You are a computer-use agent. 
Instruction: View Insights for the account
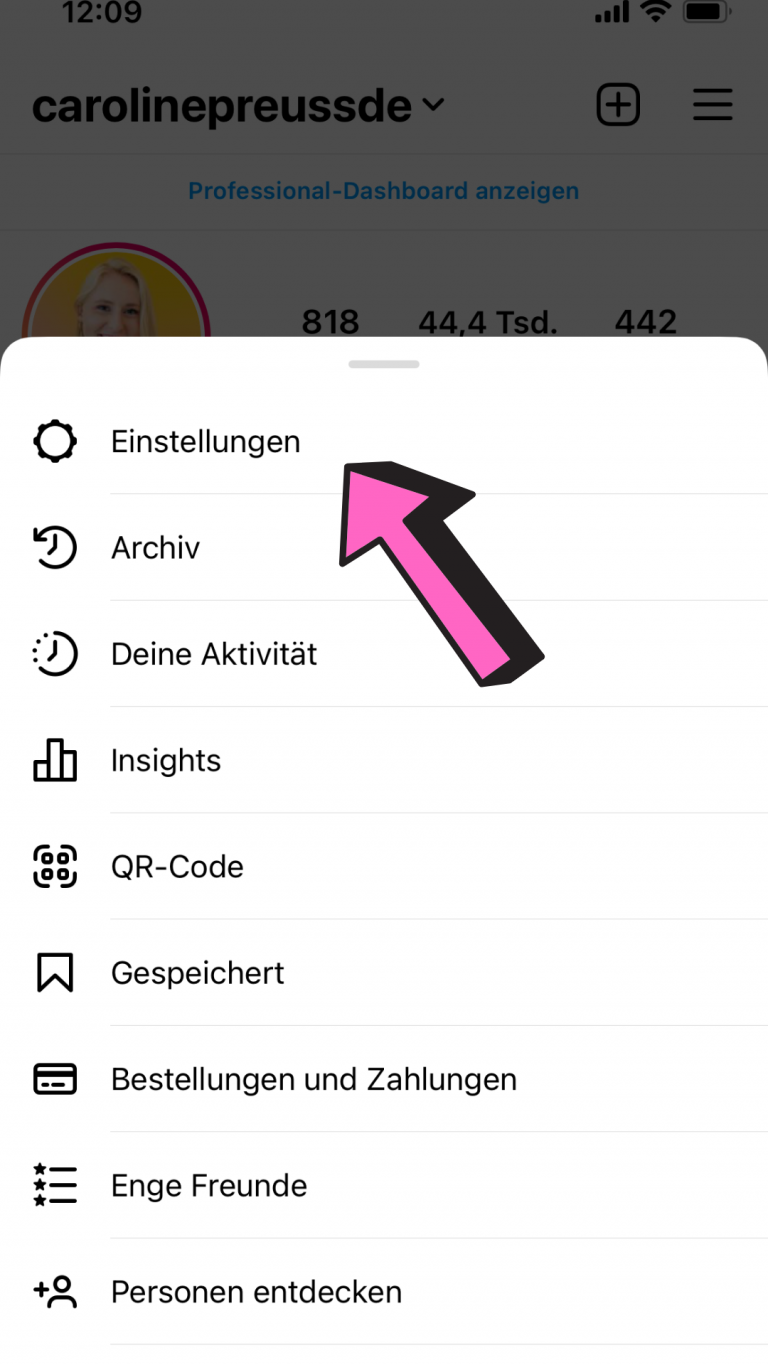[x=166, y=761]
